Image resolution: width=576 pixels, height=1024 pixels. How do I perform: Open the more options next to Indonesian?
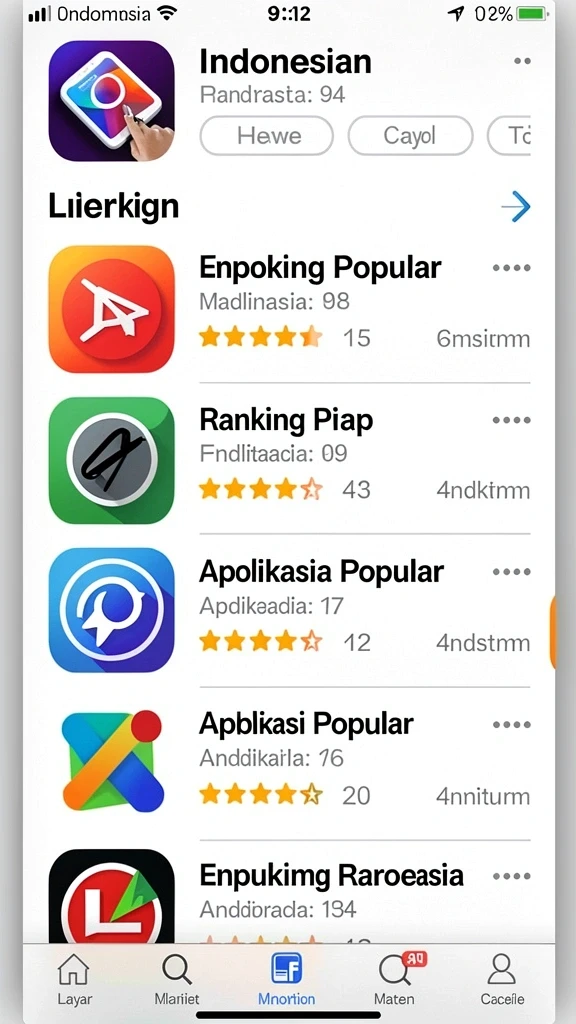tap(522, 61)
